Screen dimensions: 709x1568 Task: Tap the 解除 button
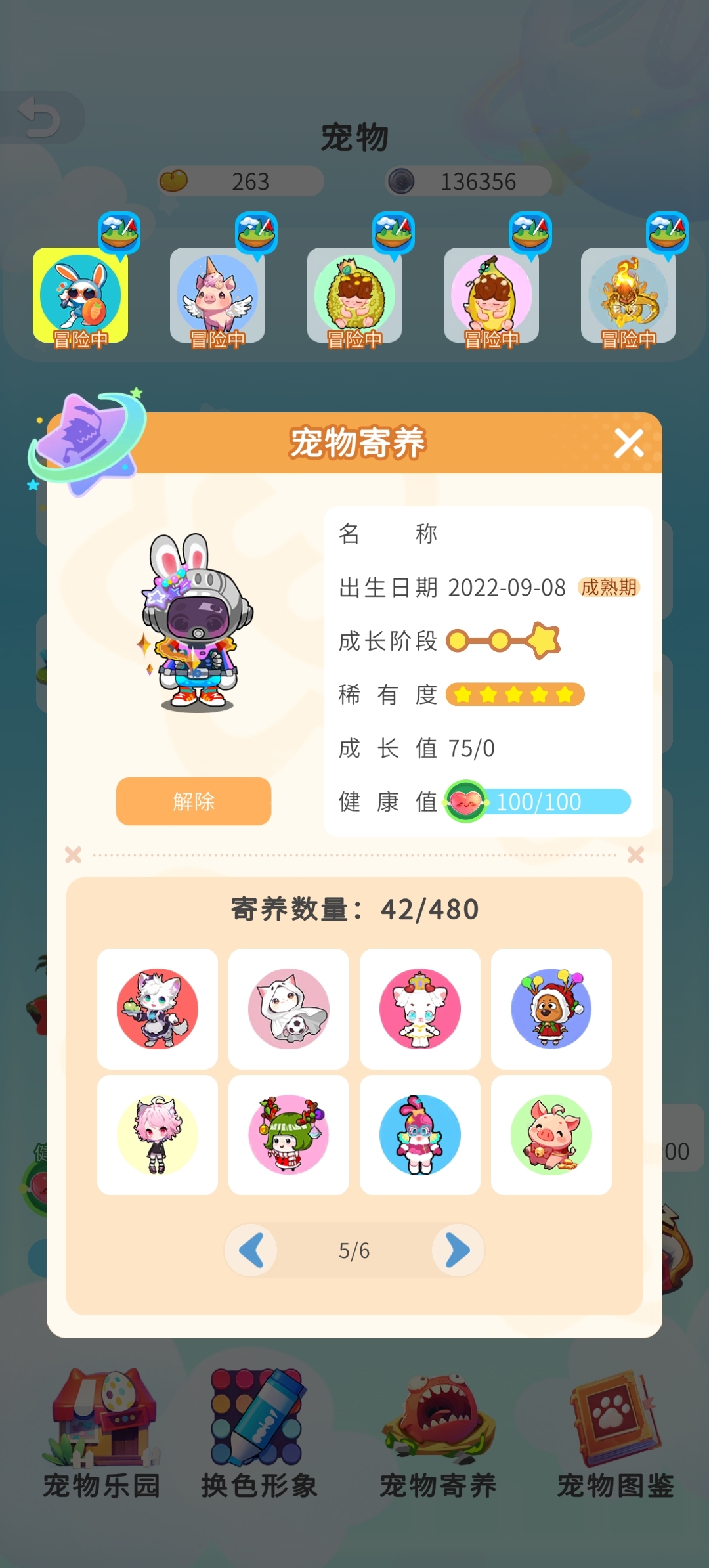point(194,801)
